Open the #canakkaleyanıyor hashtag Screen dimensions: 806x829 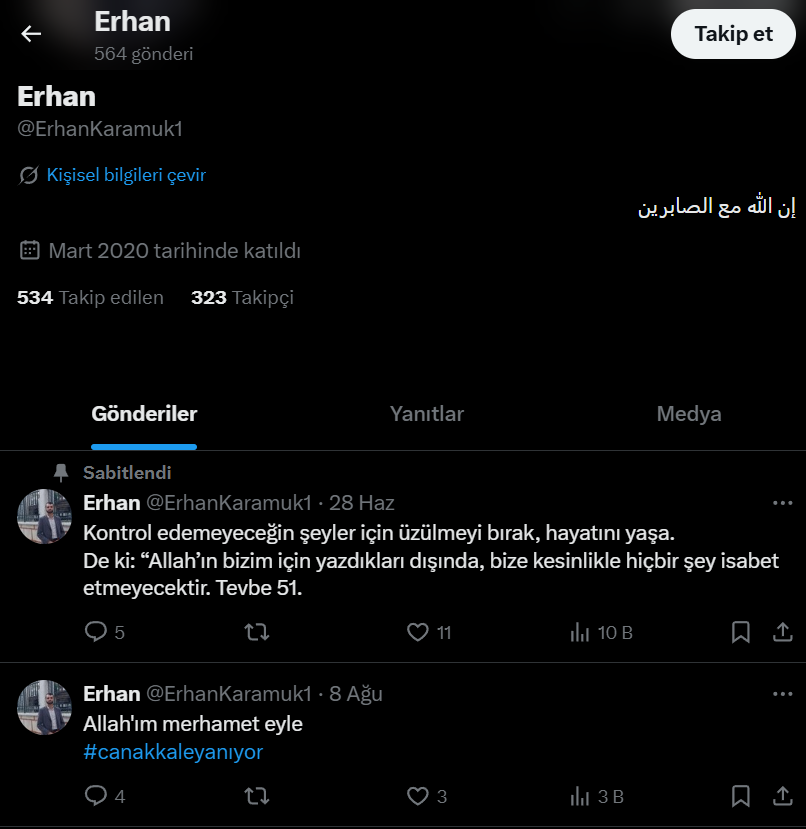(x=173, y=752)
